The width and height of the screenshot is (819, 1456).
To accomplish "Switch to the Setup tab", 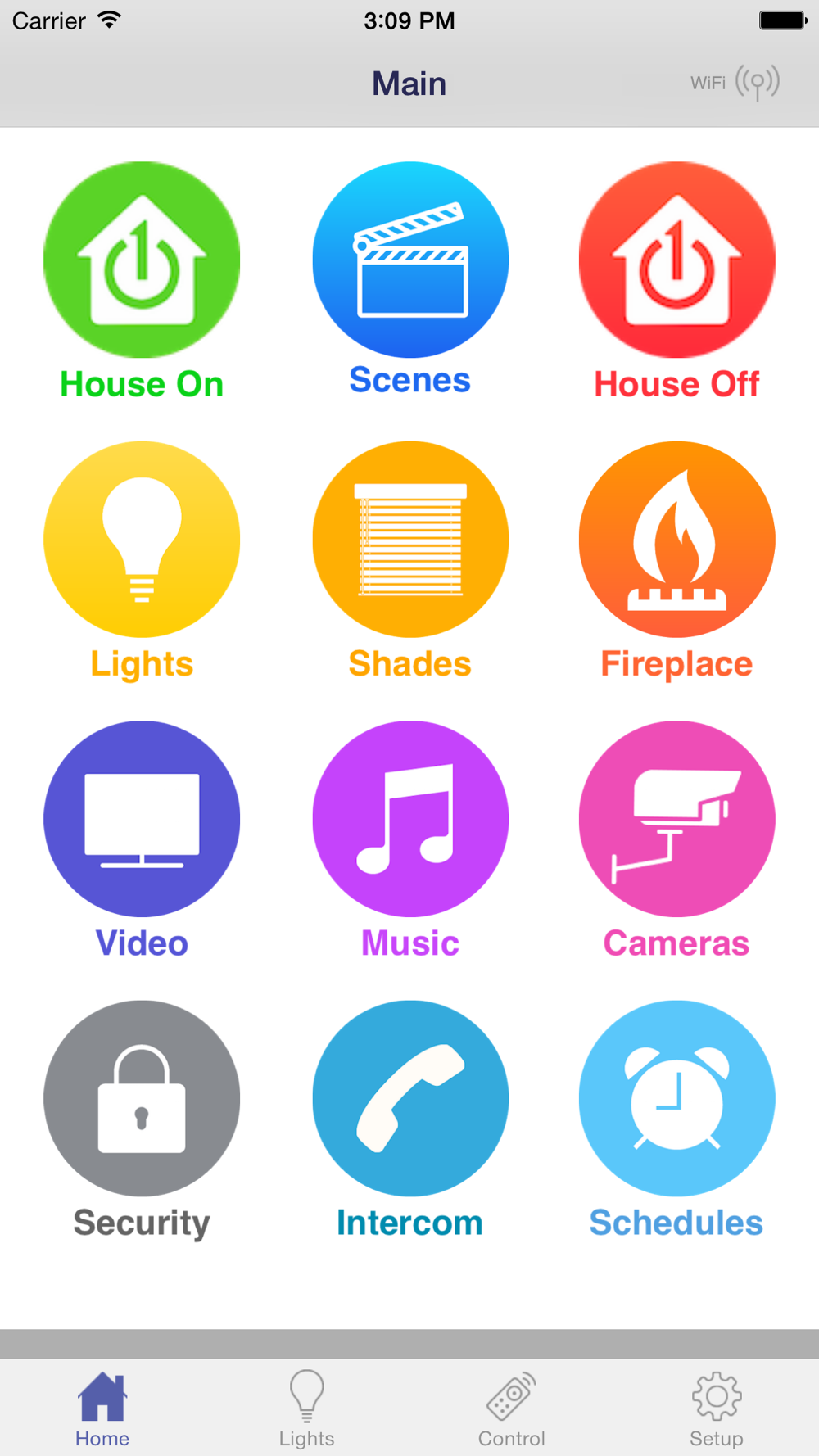I will (x=717, y=1409).
